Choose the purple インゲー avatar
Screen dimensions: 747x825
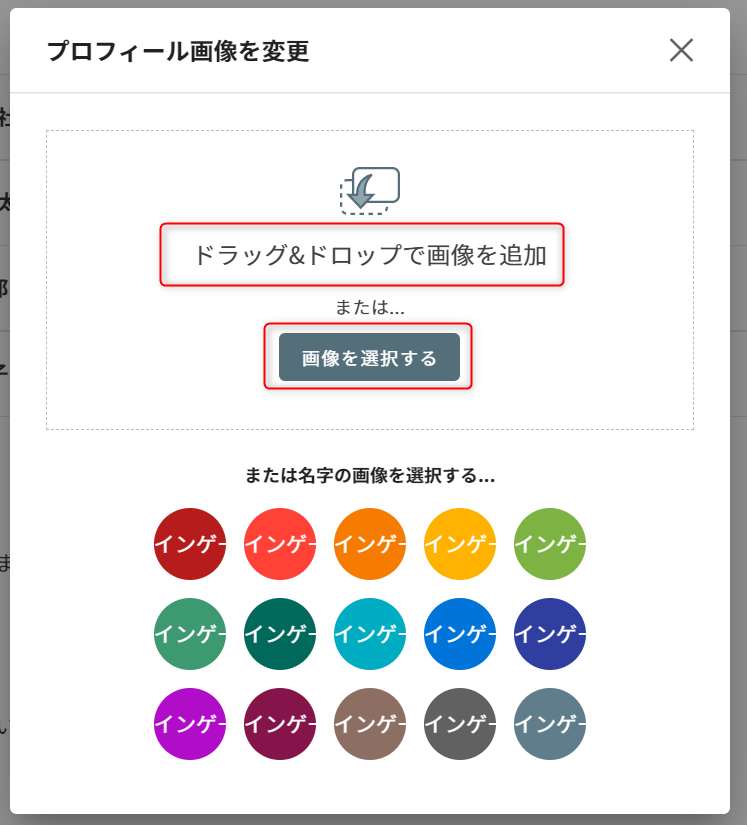pyautogui.click(x=190, y=724)
